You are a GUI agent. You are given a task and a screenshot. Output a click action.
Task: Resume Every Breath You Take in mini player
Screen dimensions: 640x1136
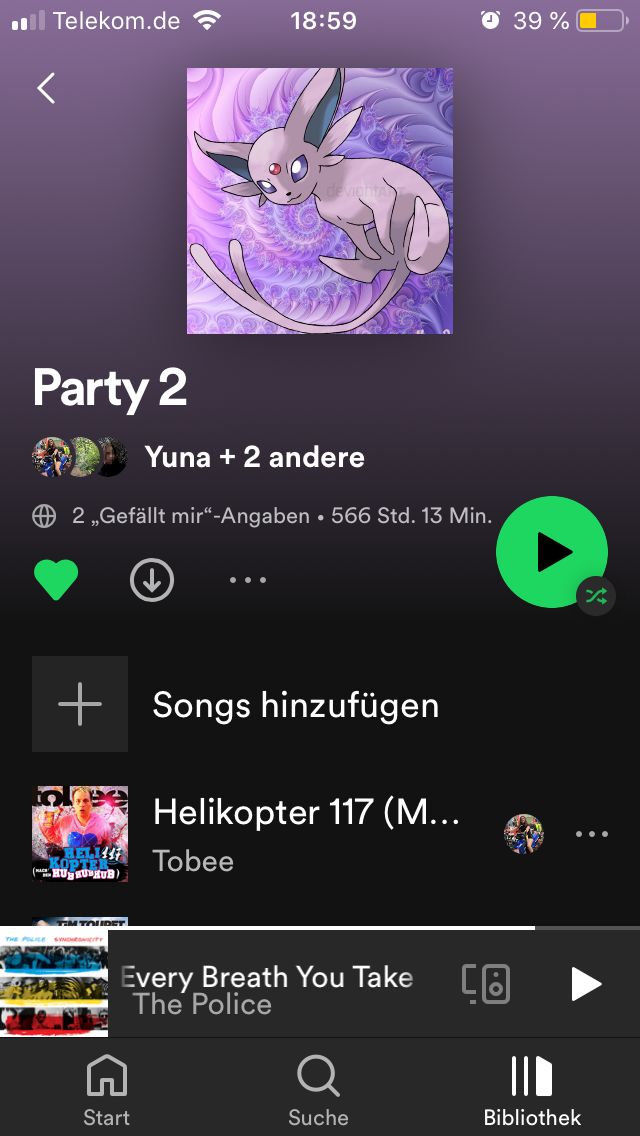coord(585,984)
